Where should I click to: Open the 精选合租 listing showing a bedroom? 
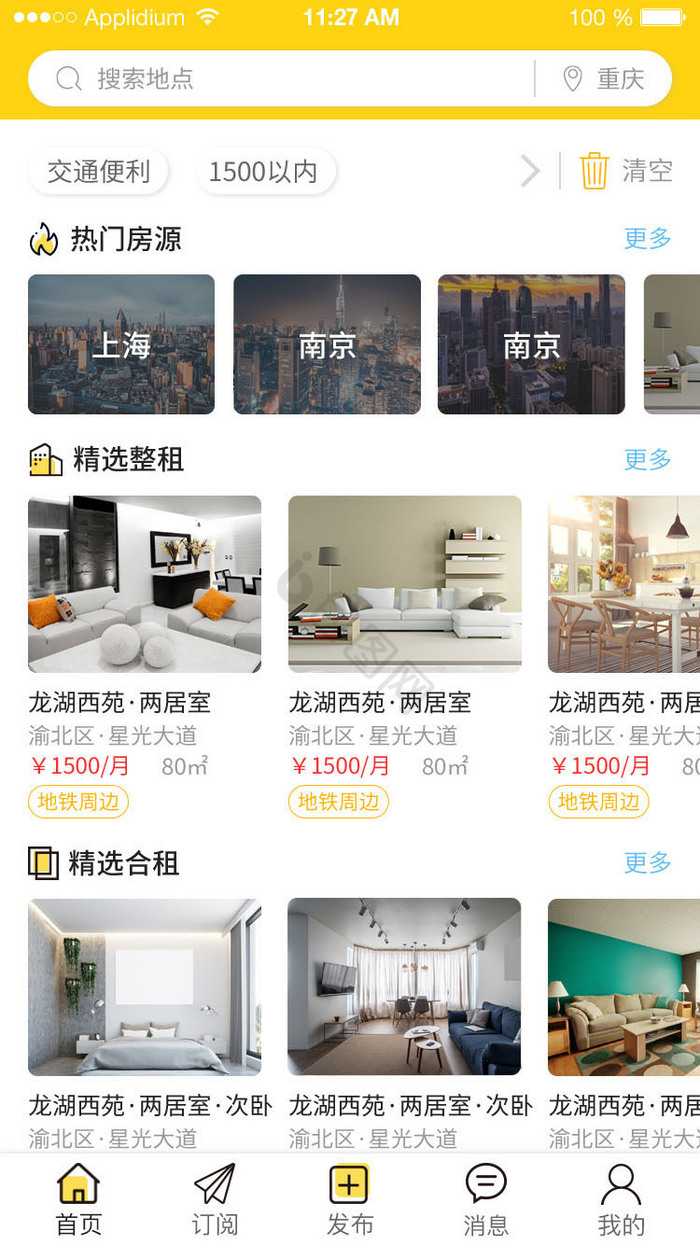(145, 987)
